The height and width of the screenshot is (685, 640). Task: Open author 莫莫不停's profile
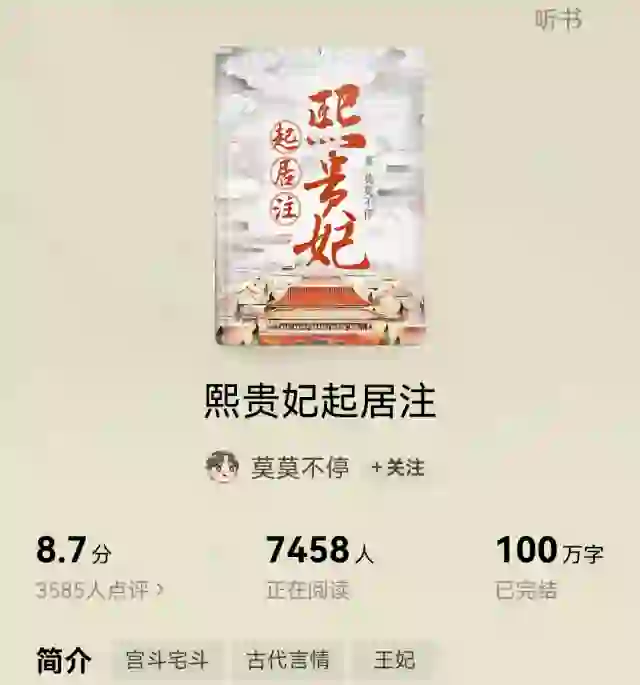[x=298, y=467]
